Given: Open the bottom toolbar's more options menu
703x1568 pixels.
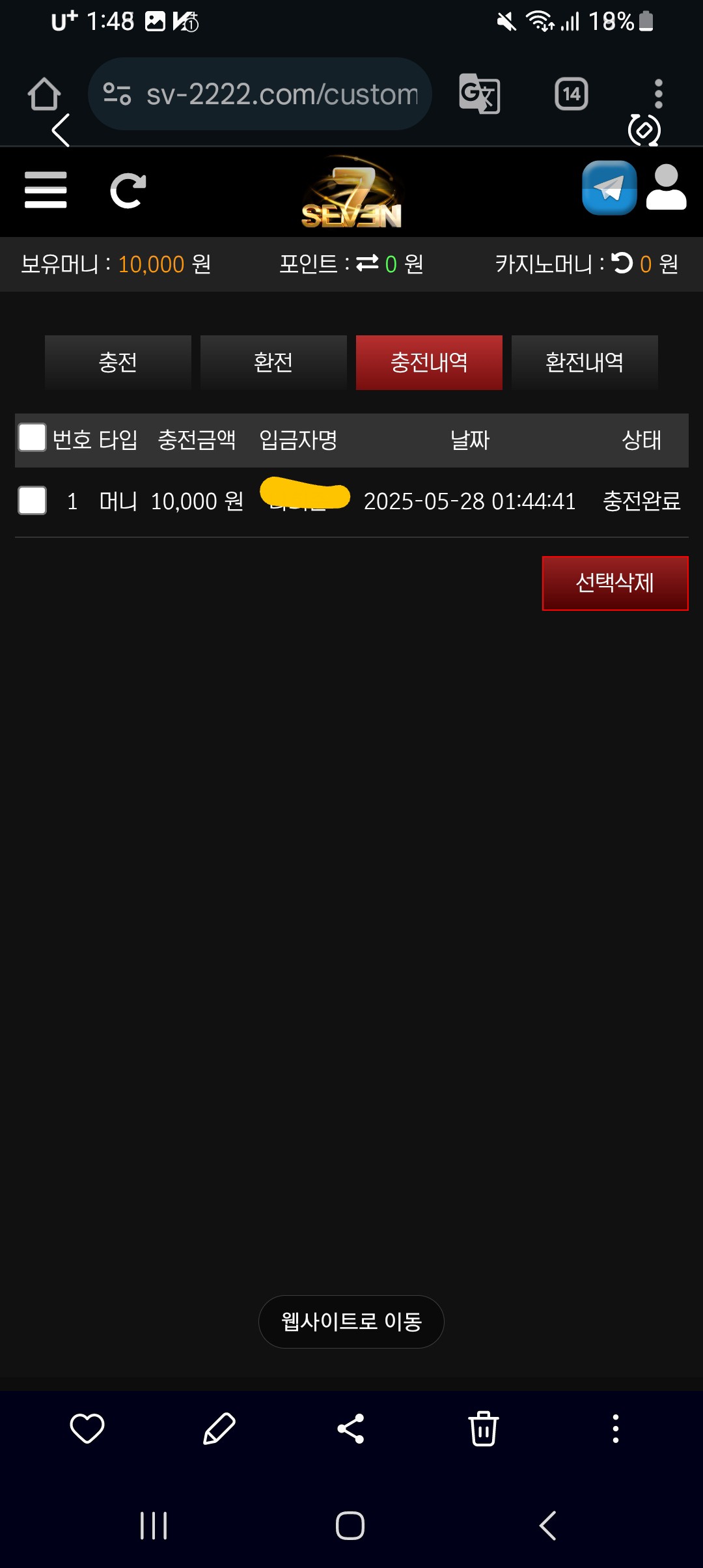Looking at the screenshot, I should [x=615, y=1429].
